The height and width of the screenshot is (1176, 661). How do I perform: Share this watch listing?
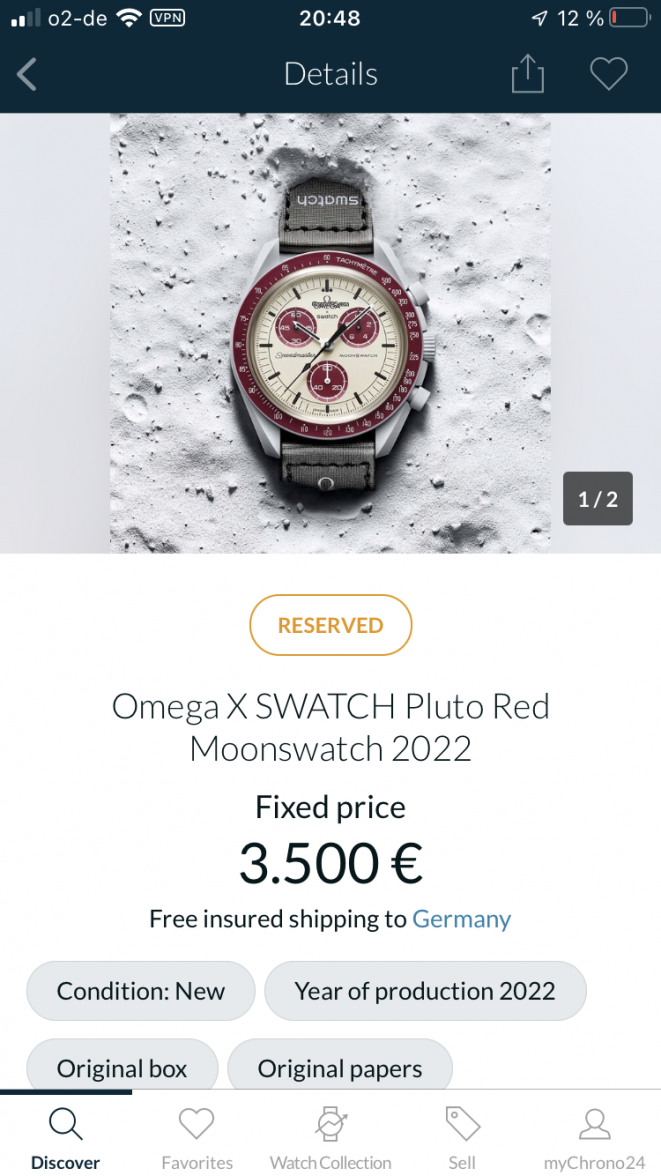(527, 74)
